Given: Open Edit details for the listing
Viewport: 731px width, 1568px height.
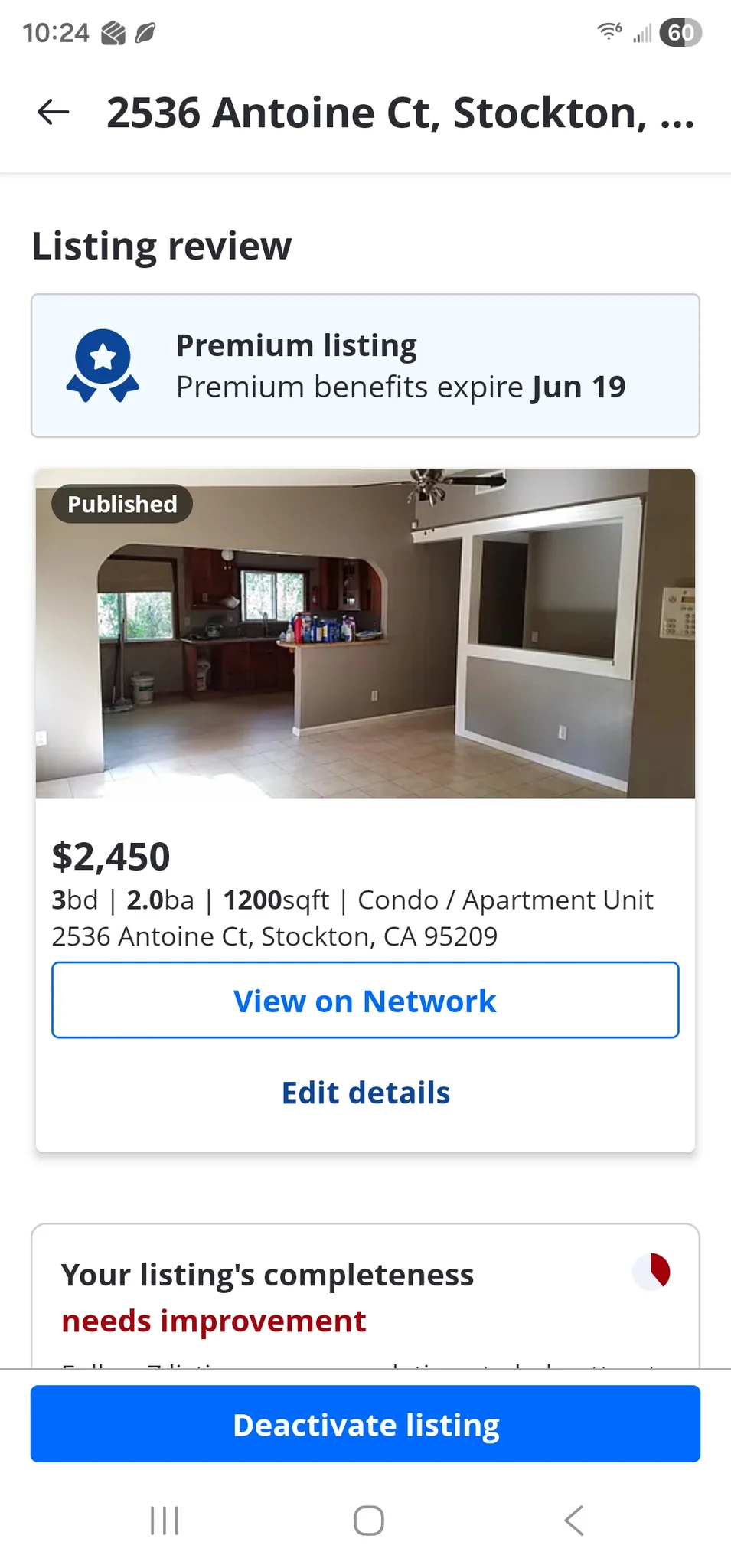Looking at the screenshot, I should (x=365, y=1093).
